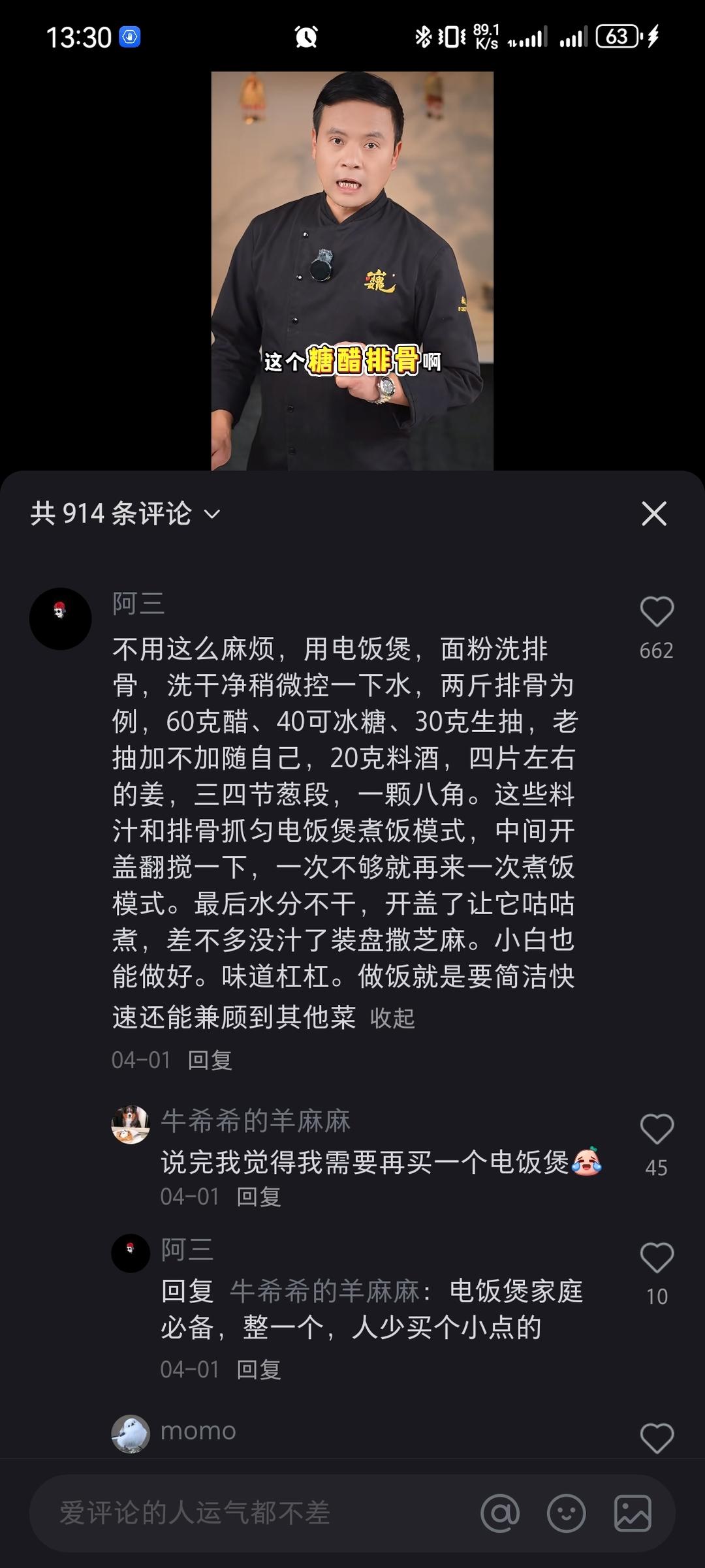Mention someone with the @ icon
This screenshot has width=705, height=1568.
[x=500, y=1513]
